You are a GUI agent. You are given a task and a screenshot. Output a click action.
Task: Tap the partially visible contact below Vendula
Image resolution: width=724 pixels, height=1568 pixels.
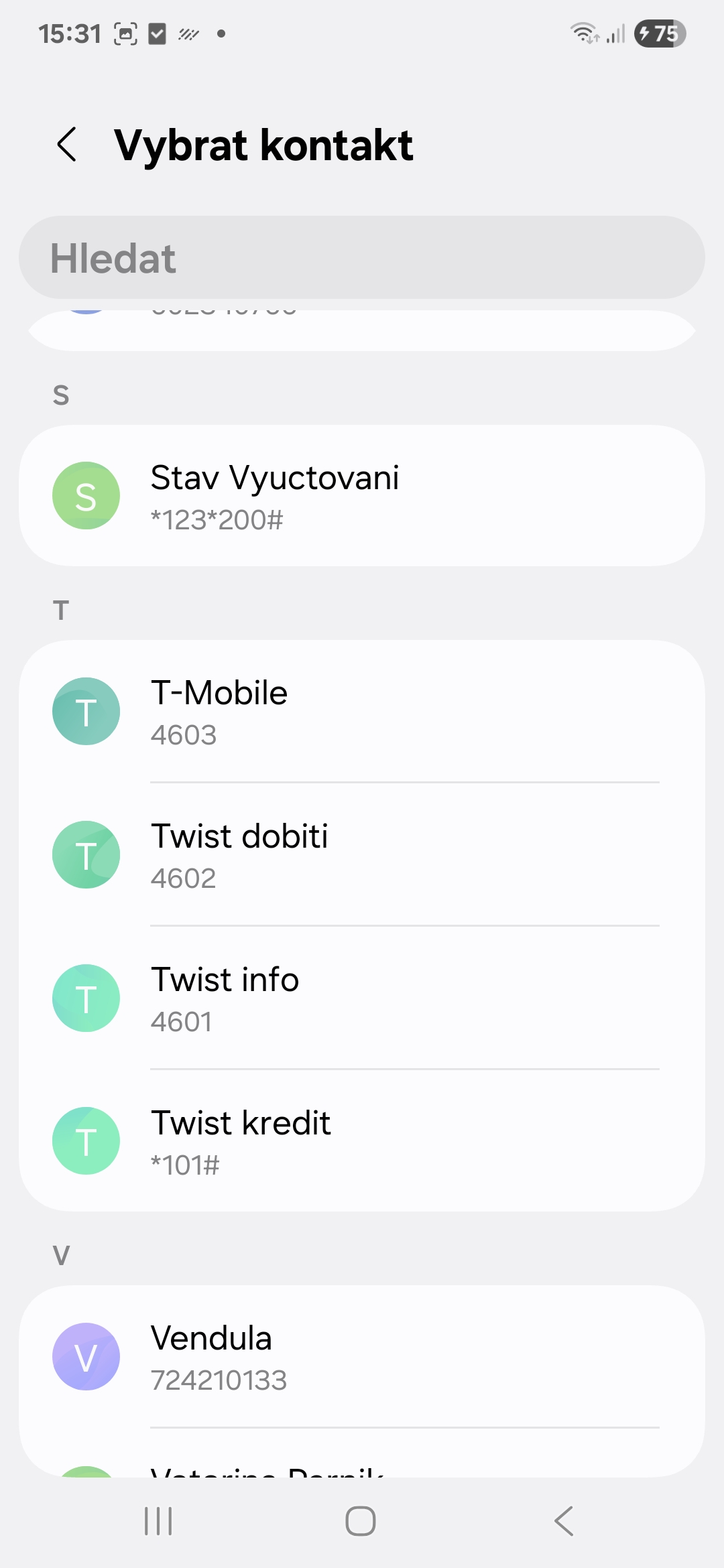coord(362,1474)
